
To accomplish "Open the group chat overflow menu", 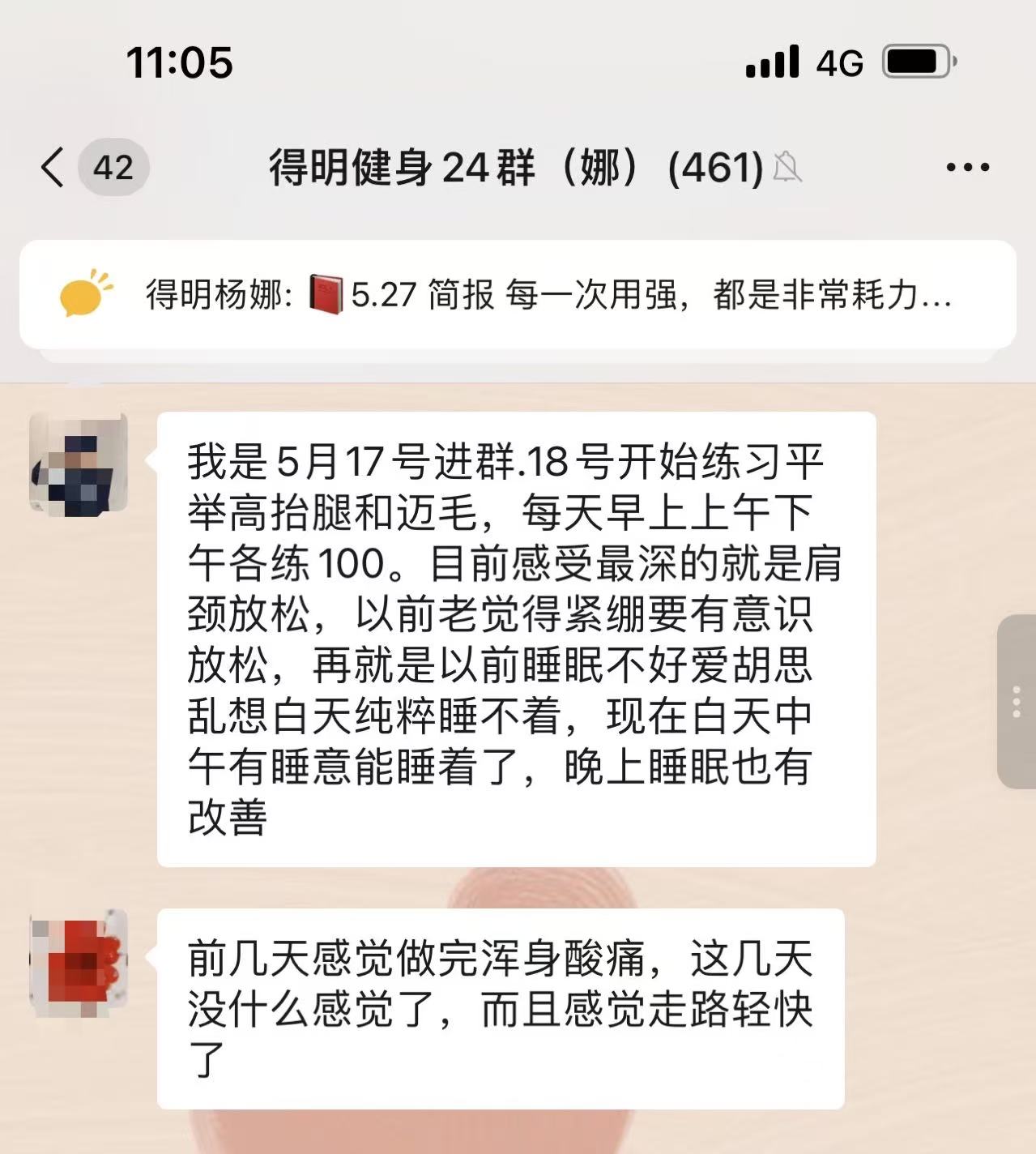I will [x=968, y=168].
